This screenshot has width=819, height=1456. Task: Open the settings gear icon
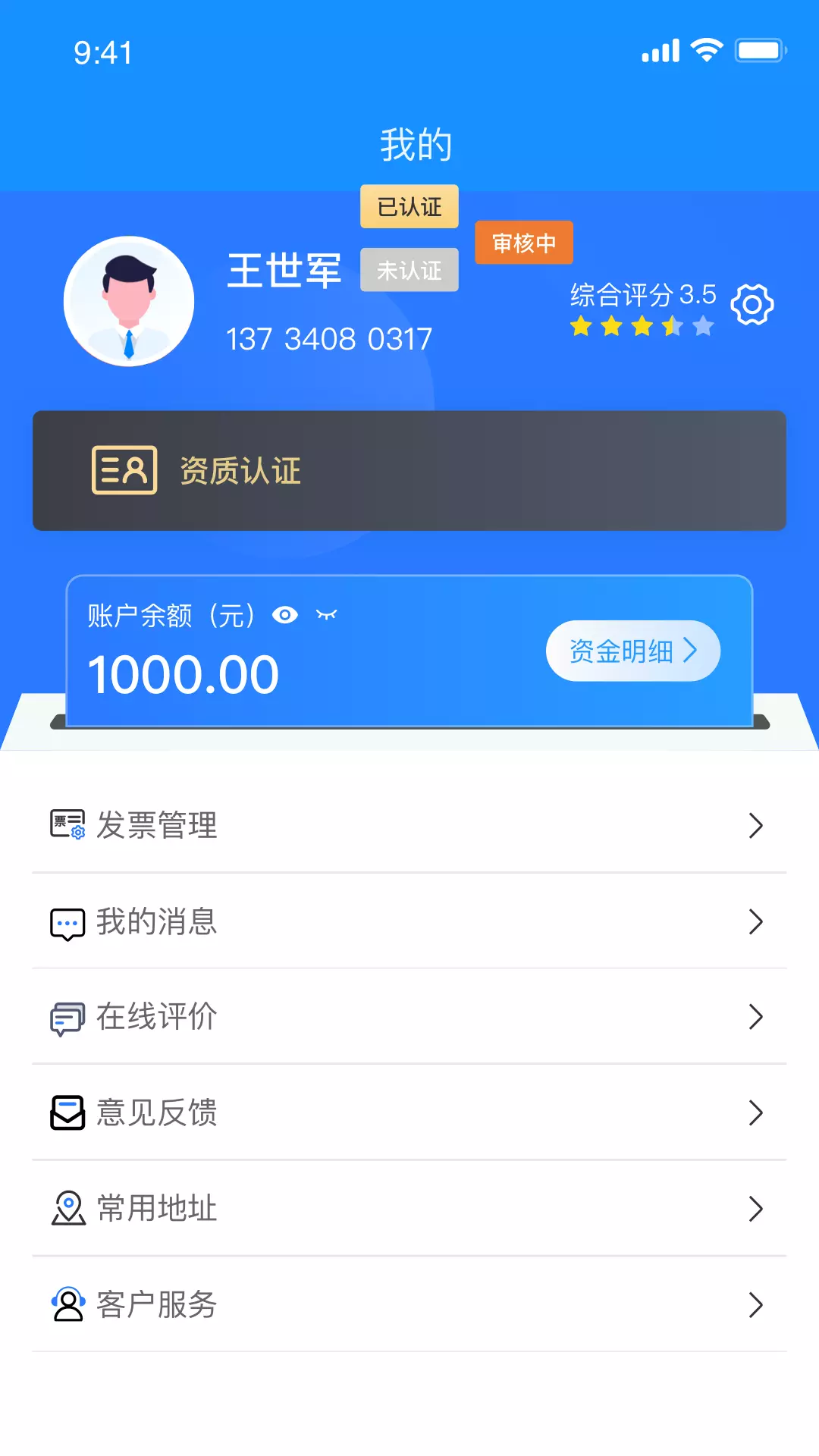(752, 305)
